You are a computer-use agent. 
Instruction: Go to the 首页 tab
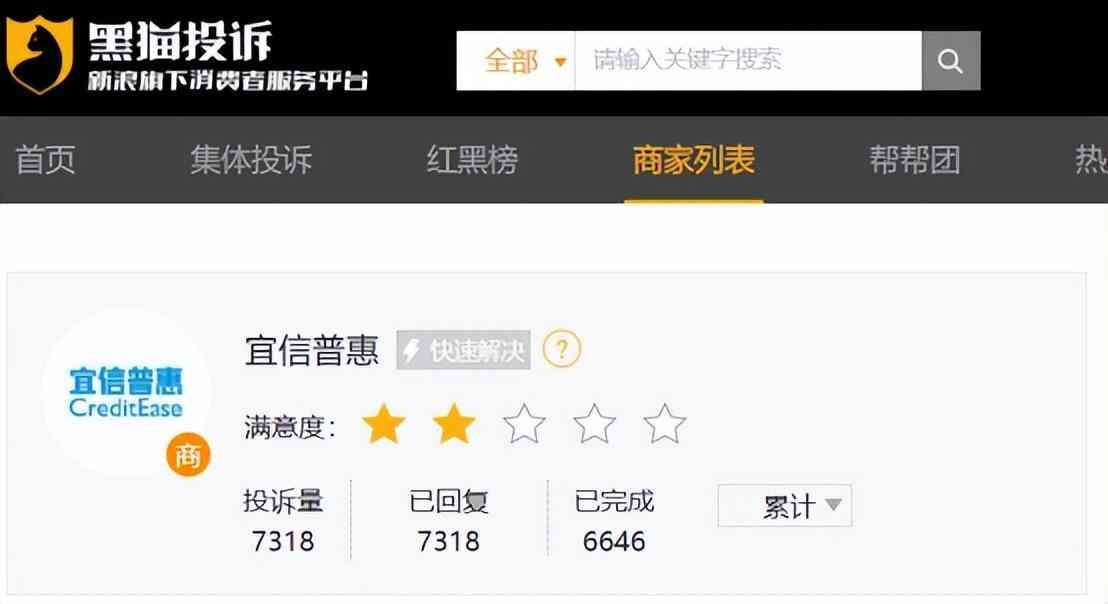(x=46, y=160)
